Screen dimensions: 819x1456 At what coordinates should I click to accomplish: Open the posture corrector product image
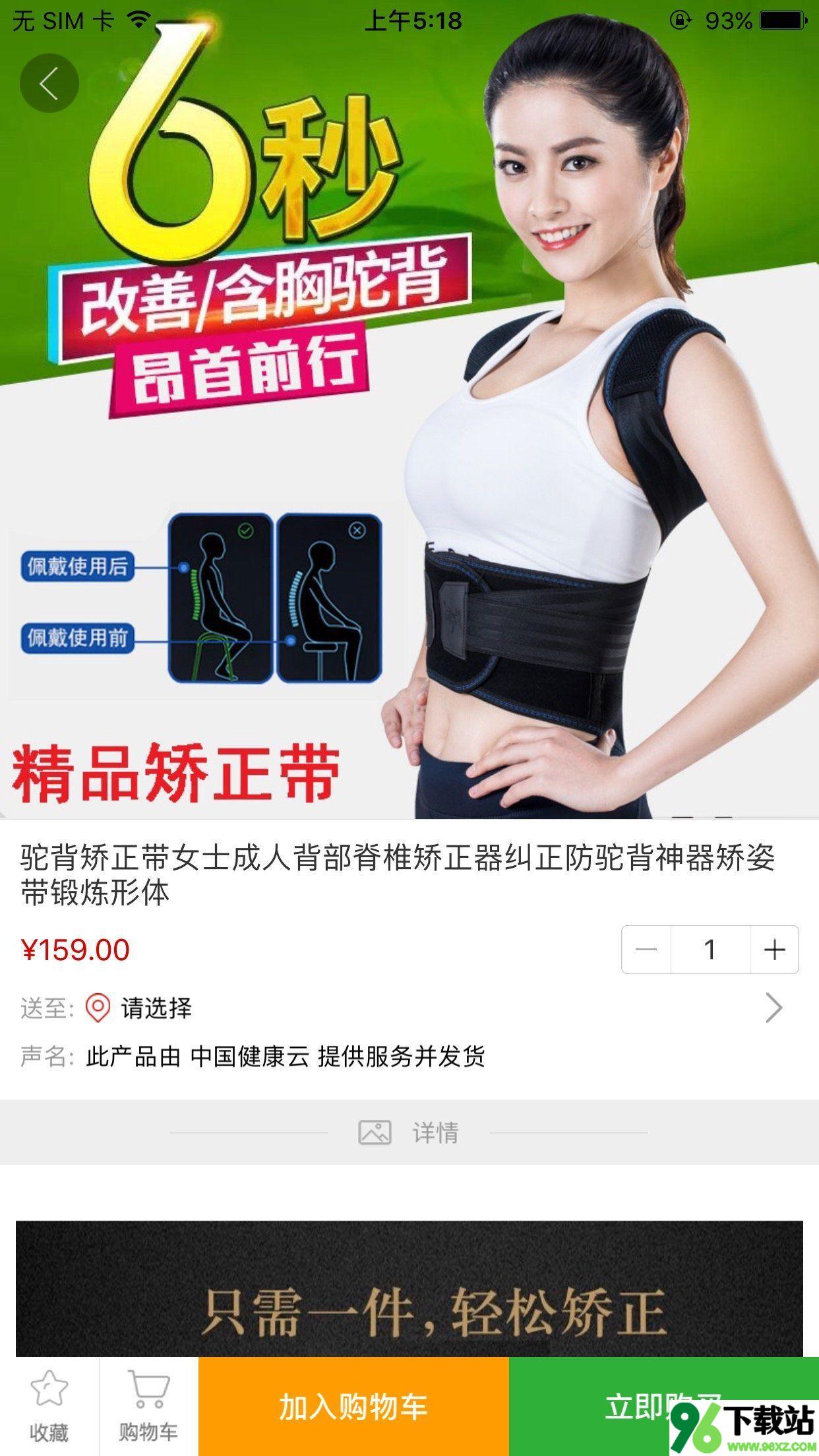pyautogui.click(x=409, y=422)
